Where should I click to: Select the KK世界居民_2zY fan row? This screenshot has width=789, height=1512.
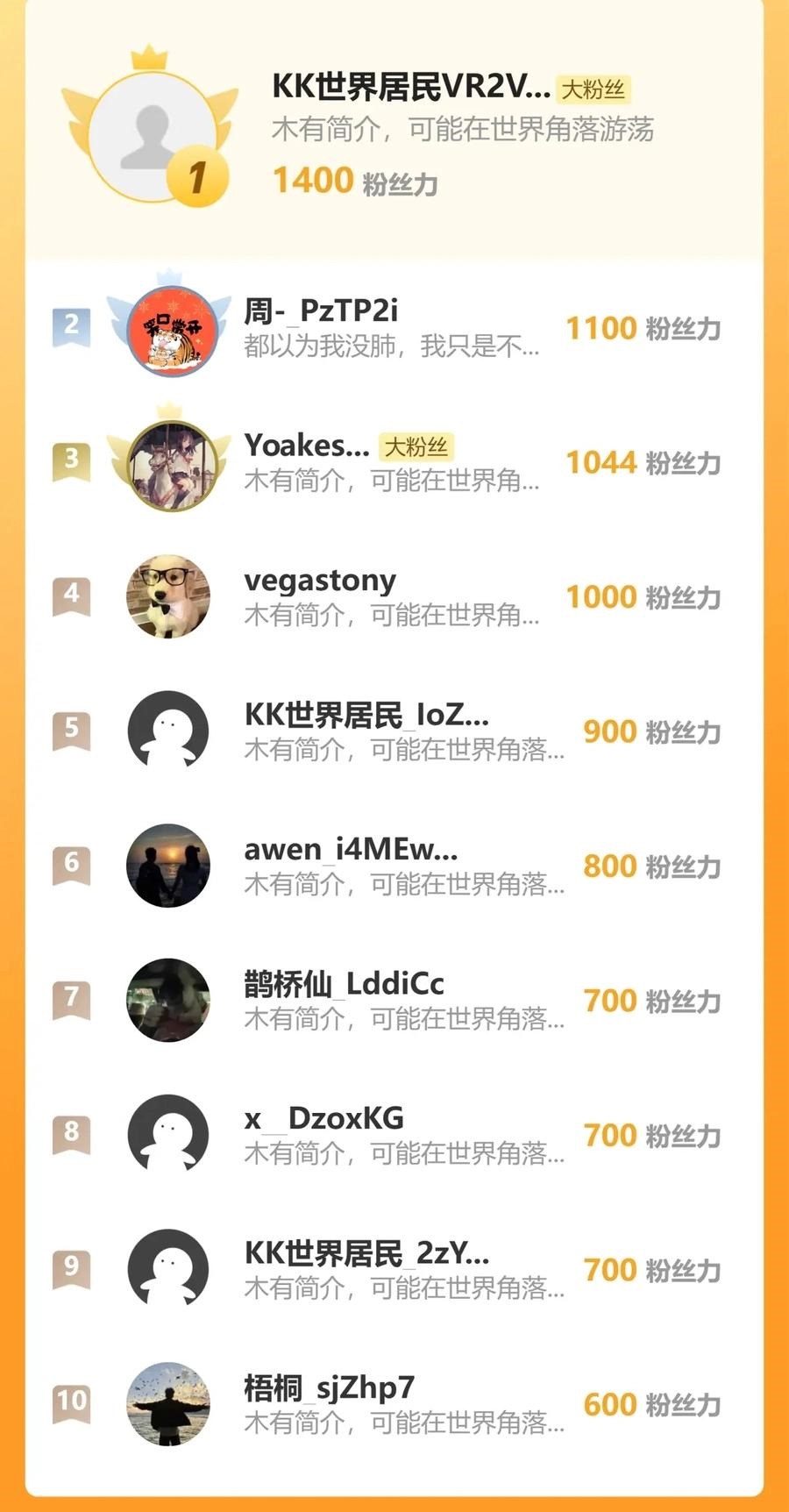pos(366,1253)
